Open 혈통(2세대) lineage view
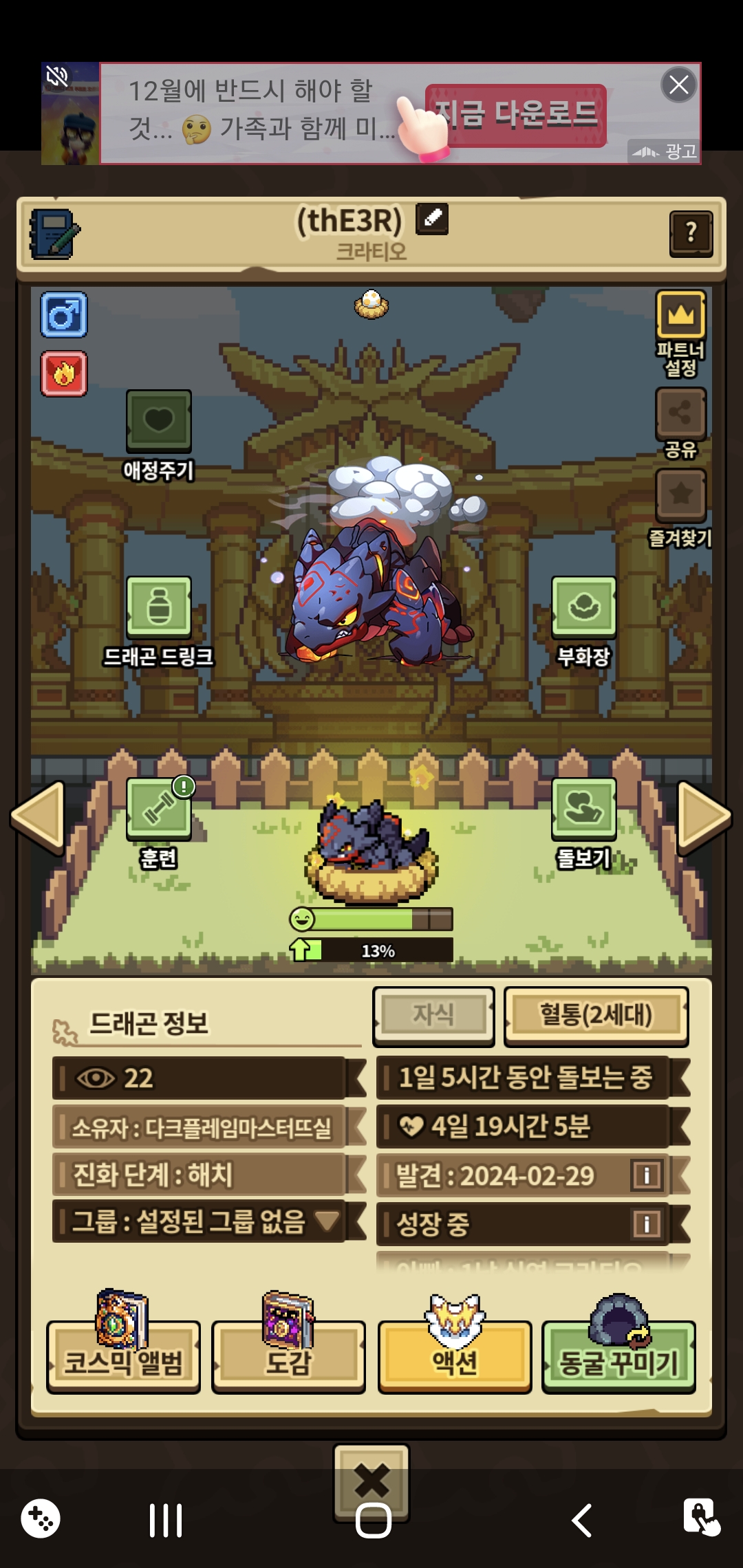Image resolution: width=743 pixels, height=1568 pixels. [x=596, y=1015]
